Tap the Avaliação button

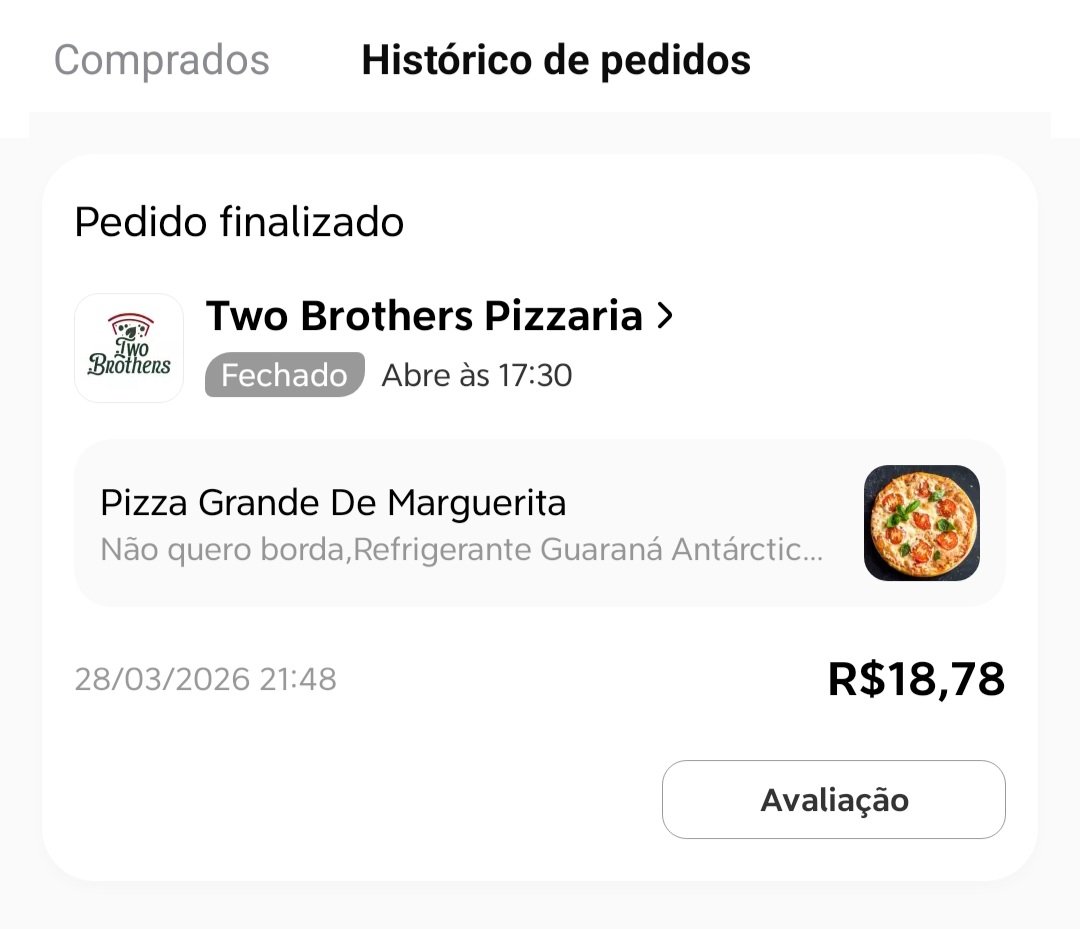833,799
